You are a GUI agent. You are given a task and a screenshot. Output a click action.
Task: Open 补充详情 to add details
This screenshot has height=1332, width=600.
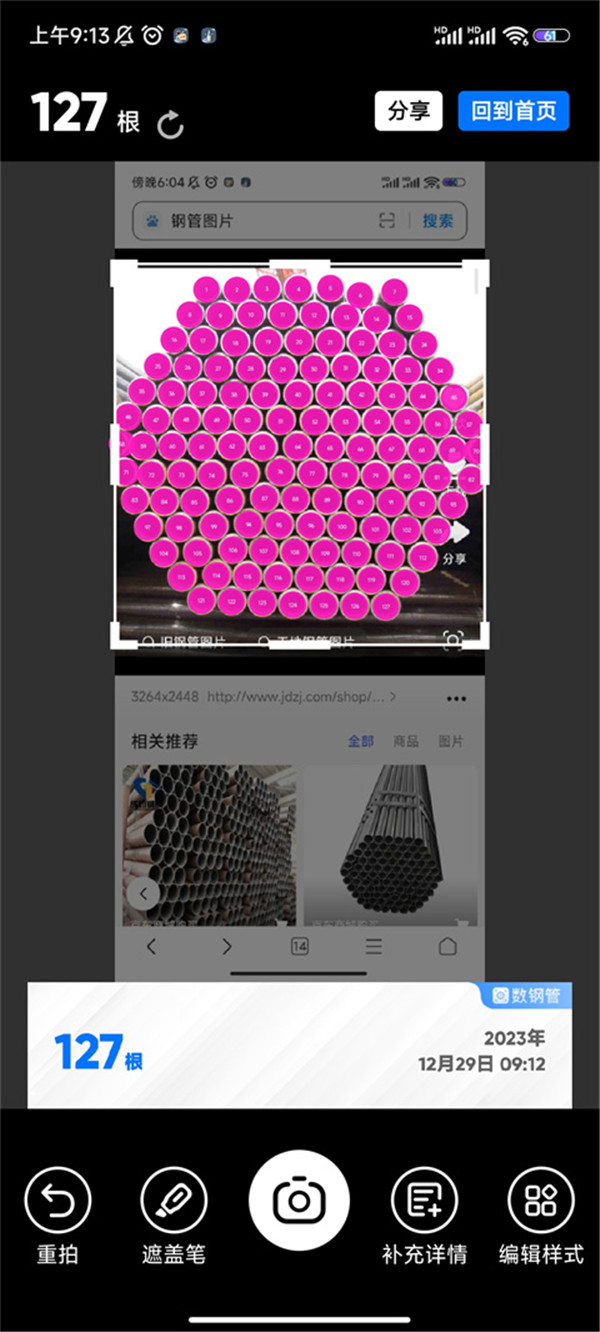pos(424,1213)
